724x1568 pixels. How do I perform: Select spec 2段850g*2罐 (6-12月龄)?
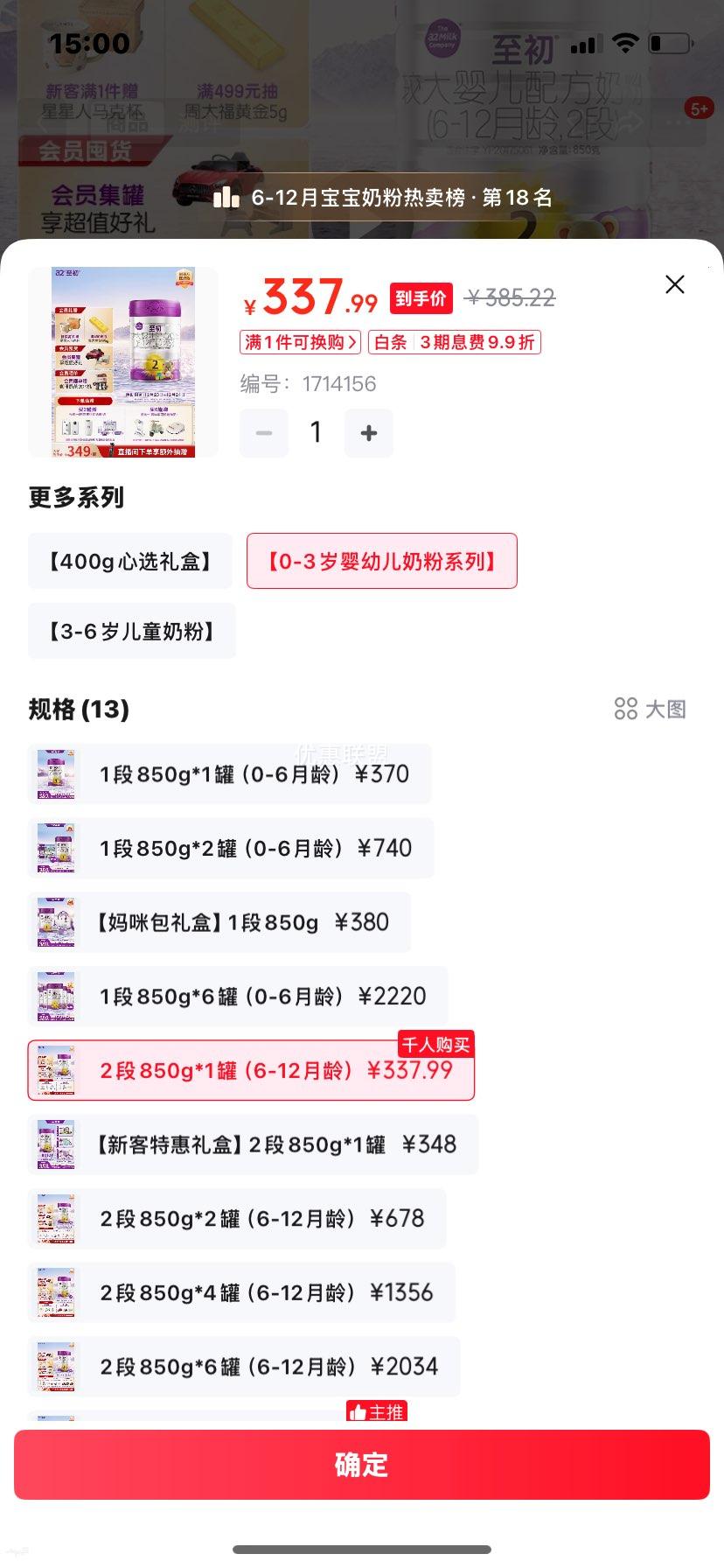pos(240,1218)
